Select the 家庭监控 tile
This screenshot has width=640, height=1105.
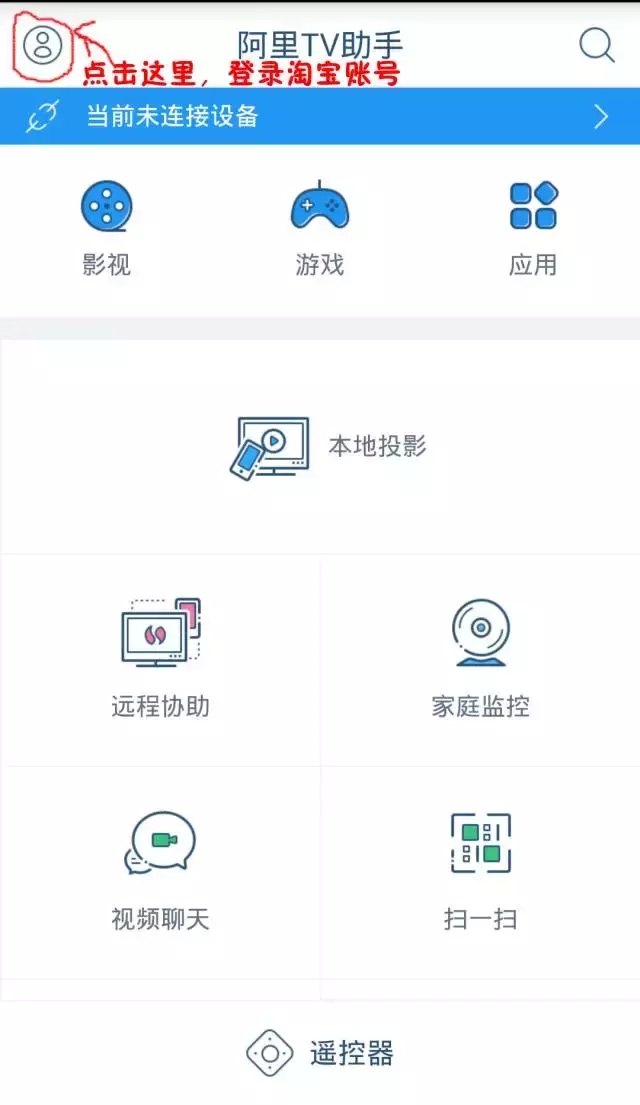[481, 660]
